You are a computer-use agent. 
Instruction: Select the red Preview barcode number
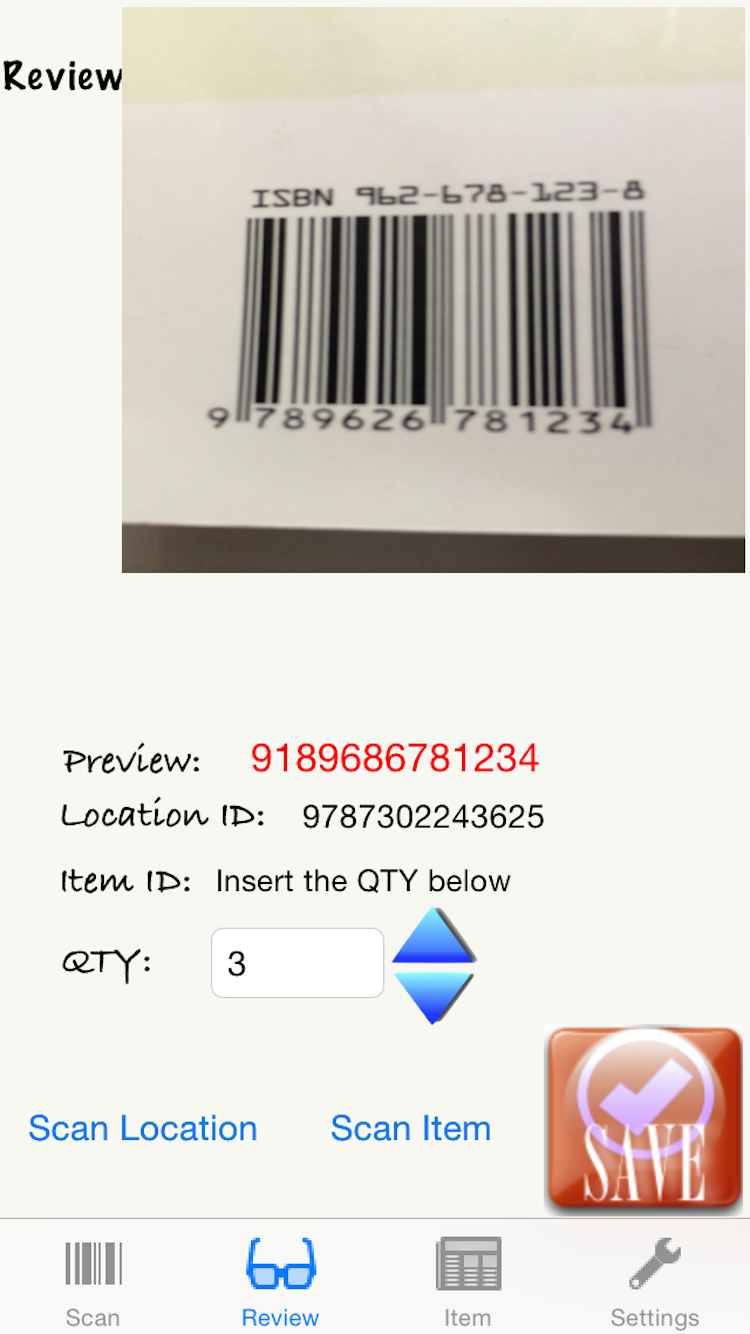[x=394, y=758]
